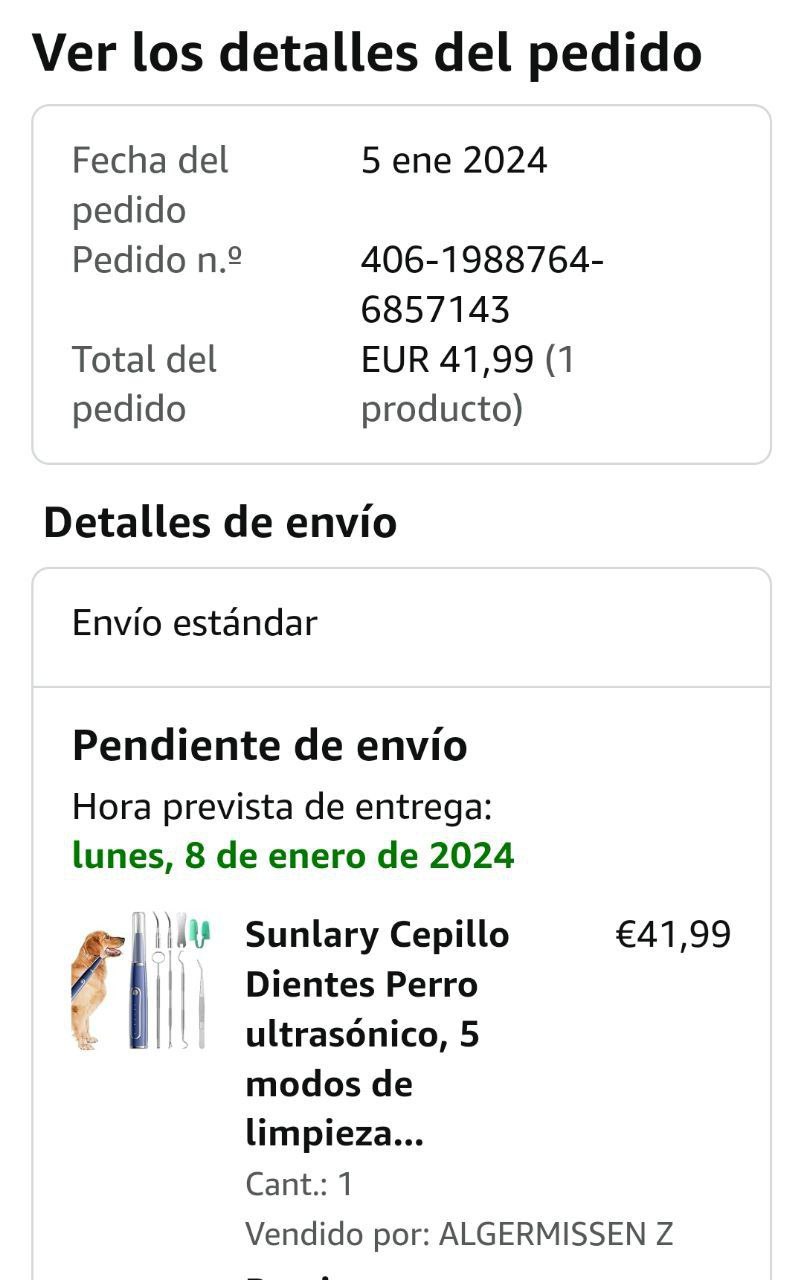Open the Sunlary Cepillo Dientes Perro product title
Screen dimensions: 803x1280
[x=378, y=1033]
